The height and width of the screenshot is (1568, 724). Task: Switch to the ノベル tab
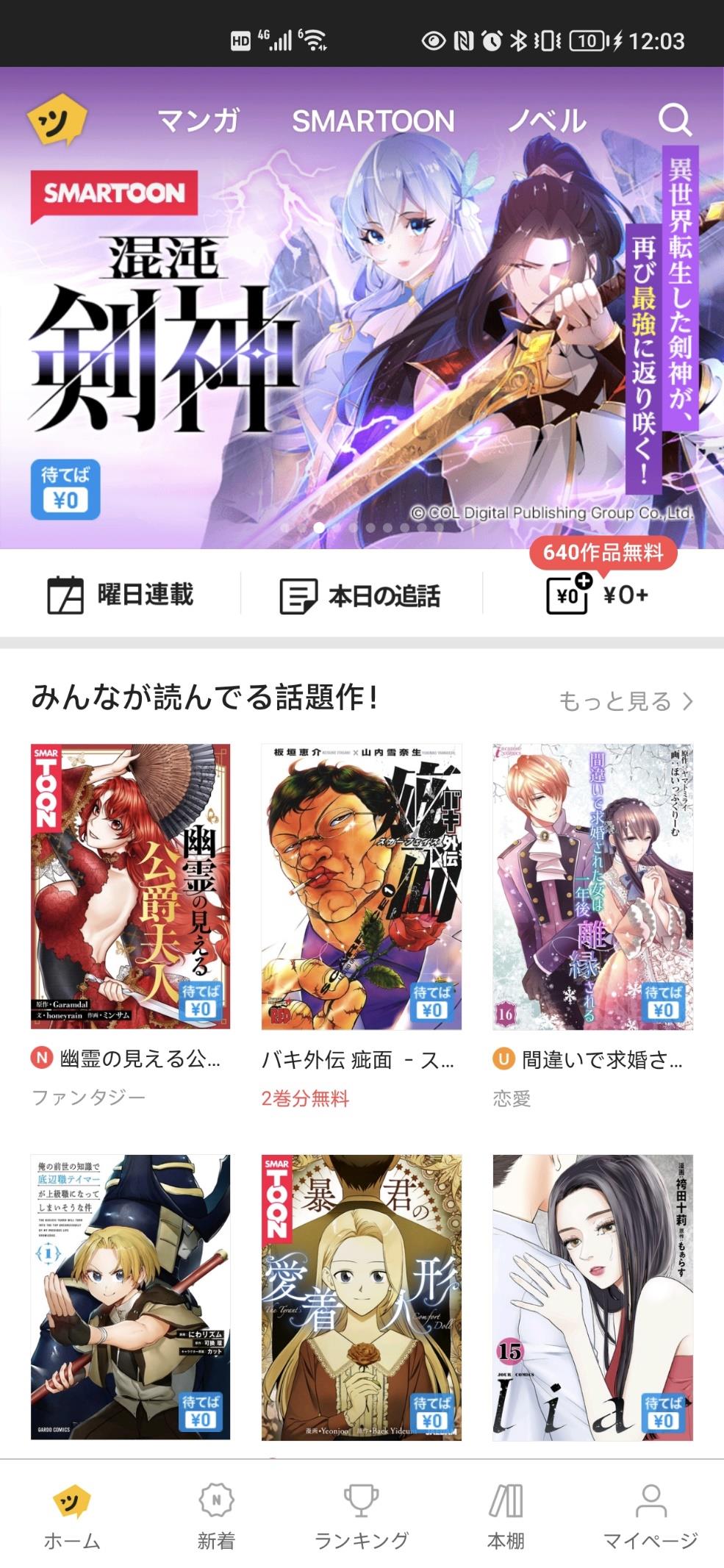548,121
